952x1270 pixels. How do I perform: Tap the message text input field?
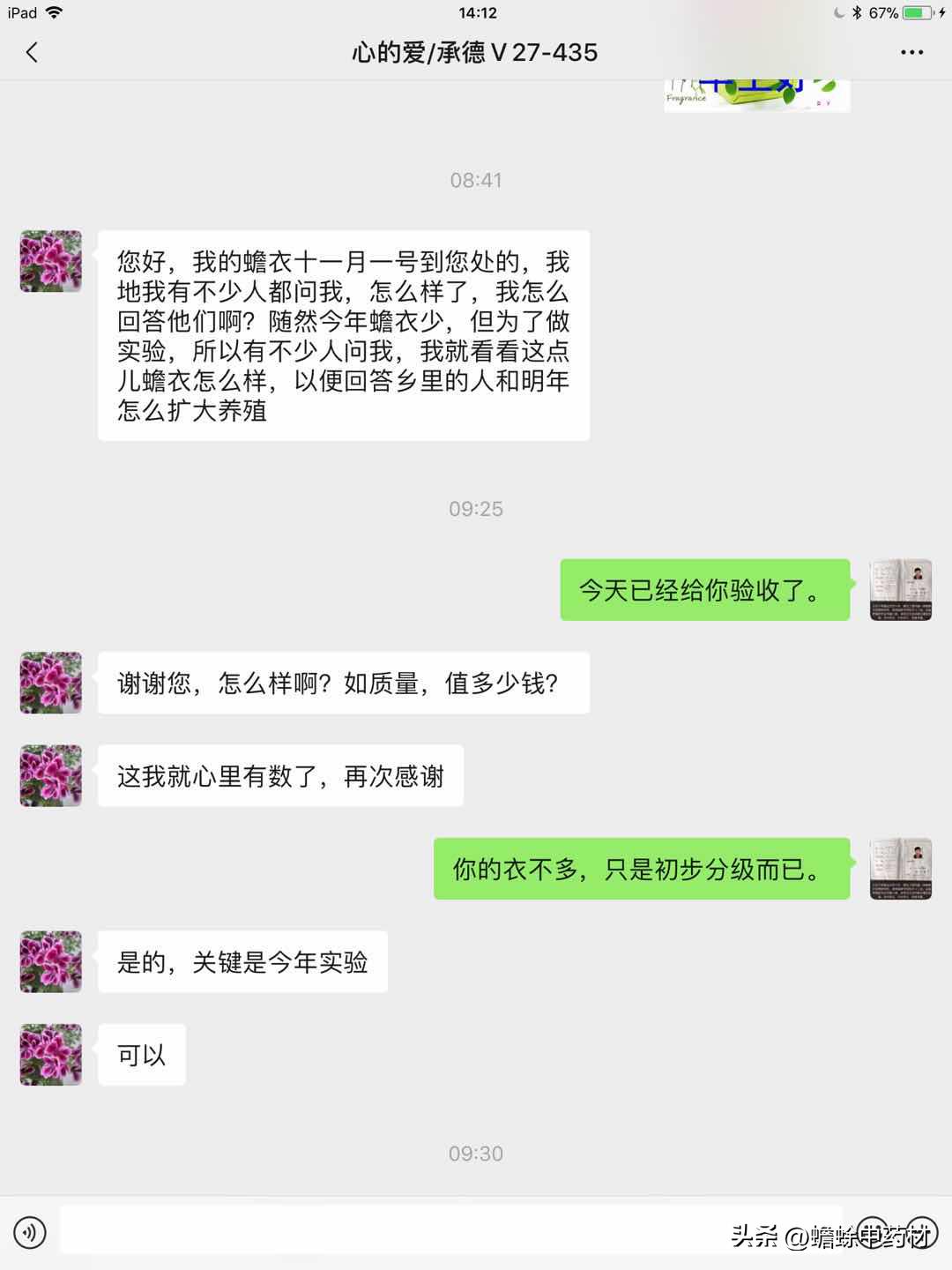(x=450, y=1231)
